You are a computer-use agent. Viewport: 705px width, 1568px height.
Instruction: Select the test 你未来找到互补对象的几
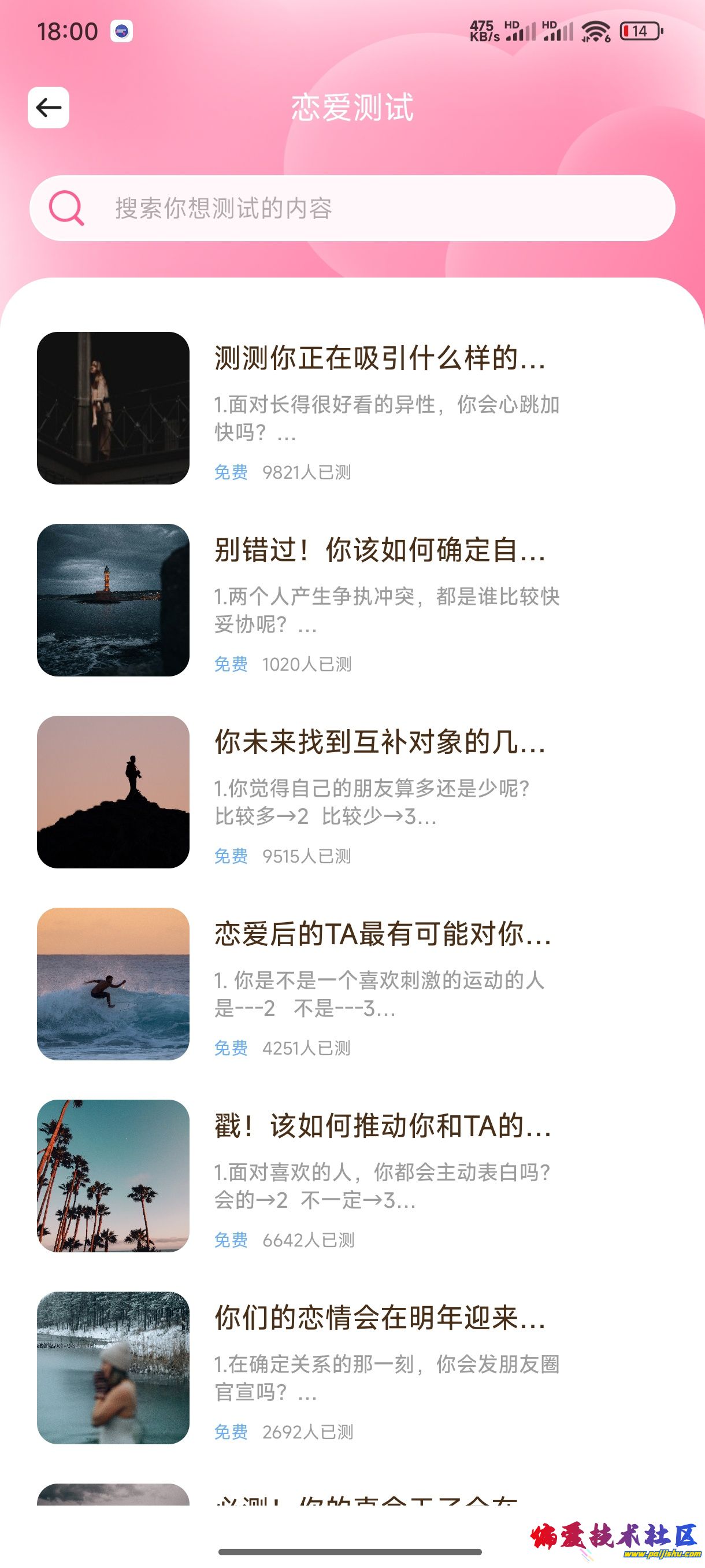[380, 742]
